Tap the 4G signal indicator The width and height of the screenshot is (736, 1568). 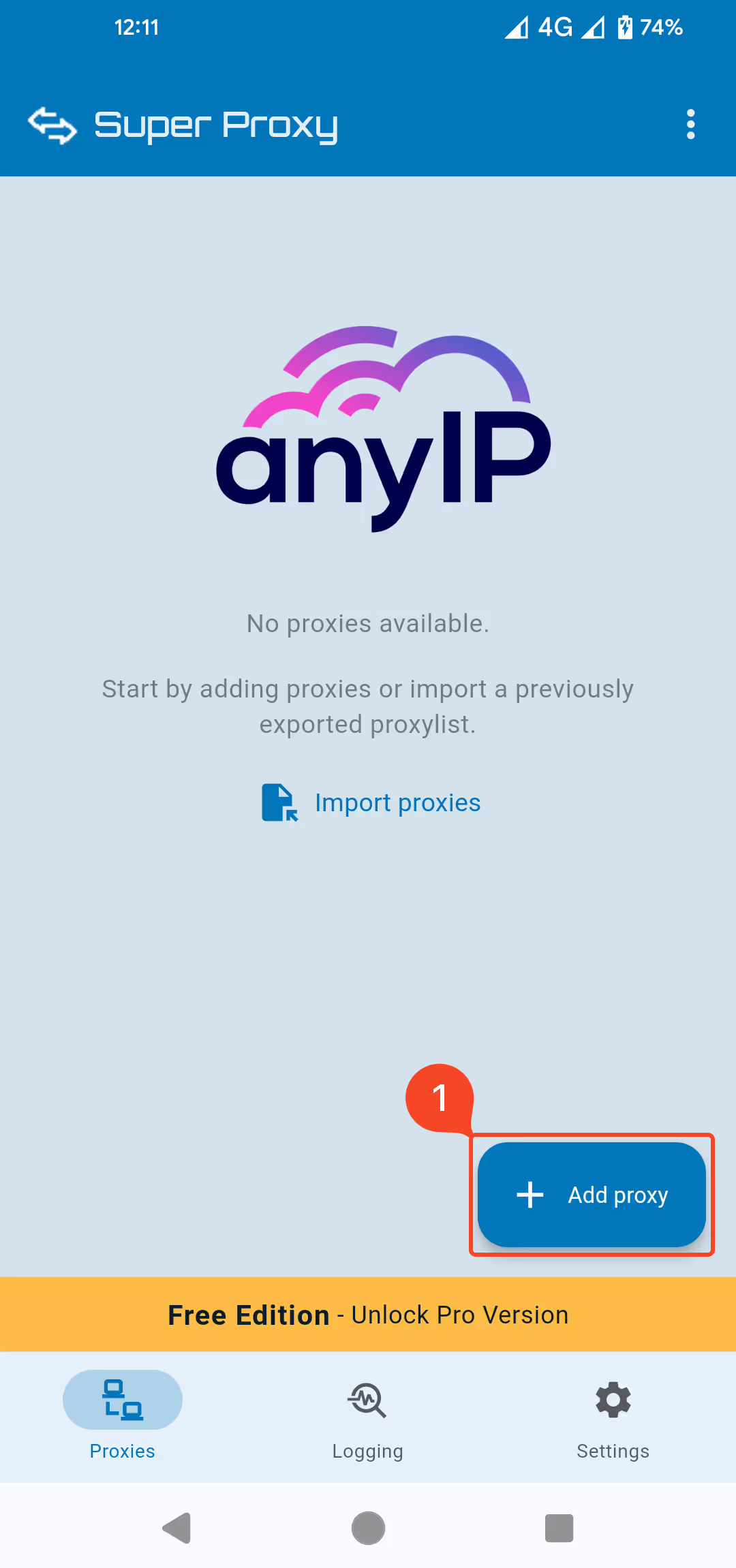pyautogui.click(x=542, y=27)
